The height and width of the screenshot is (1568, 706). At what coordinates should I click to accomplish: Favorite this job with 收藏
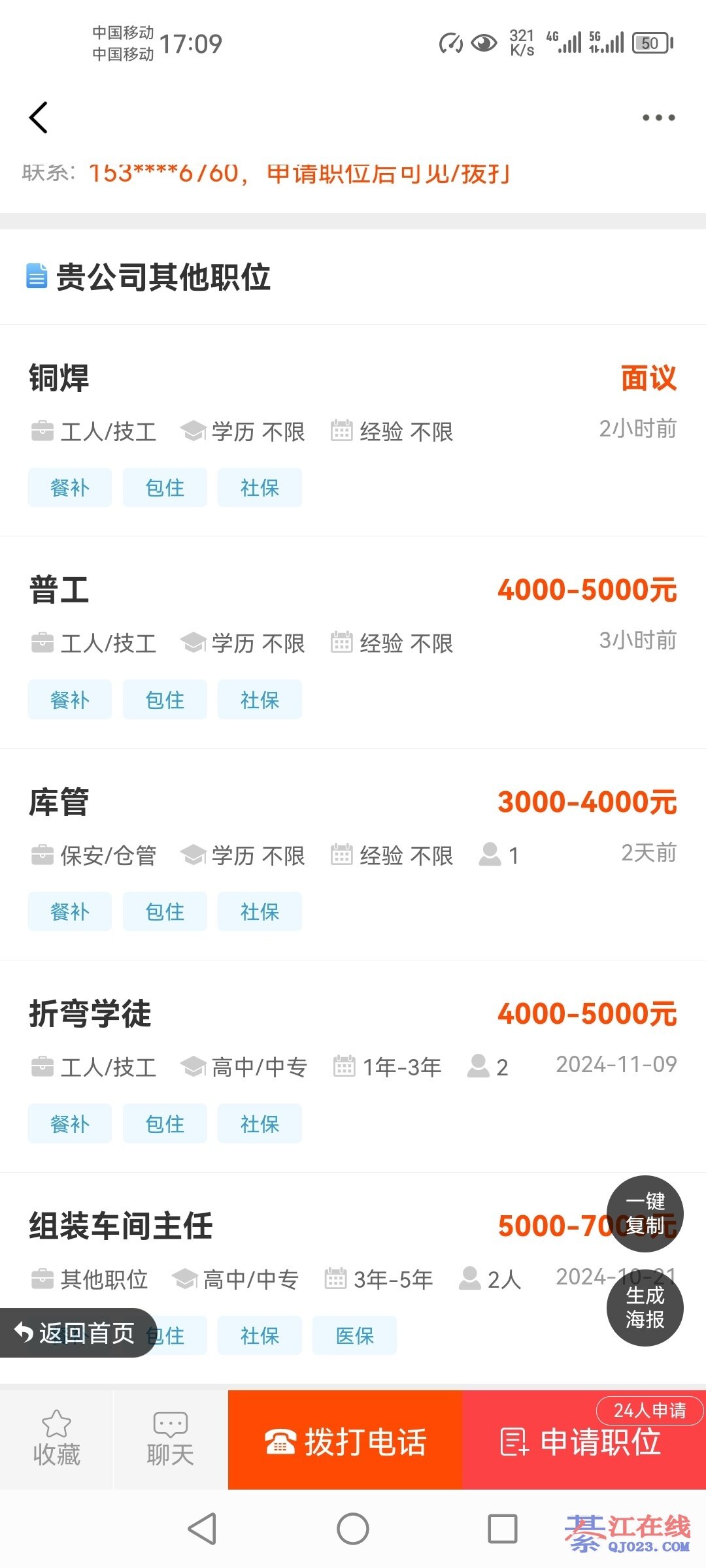pyautogui.click(x=56, y=1440)
